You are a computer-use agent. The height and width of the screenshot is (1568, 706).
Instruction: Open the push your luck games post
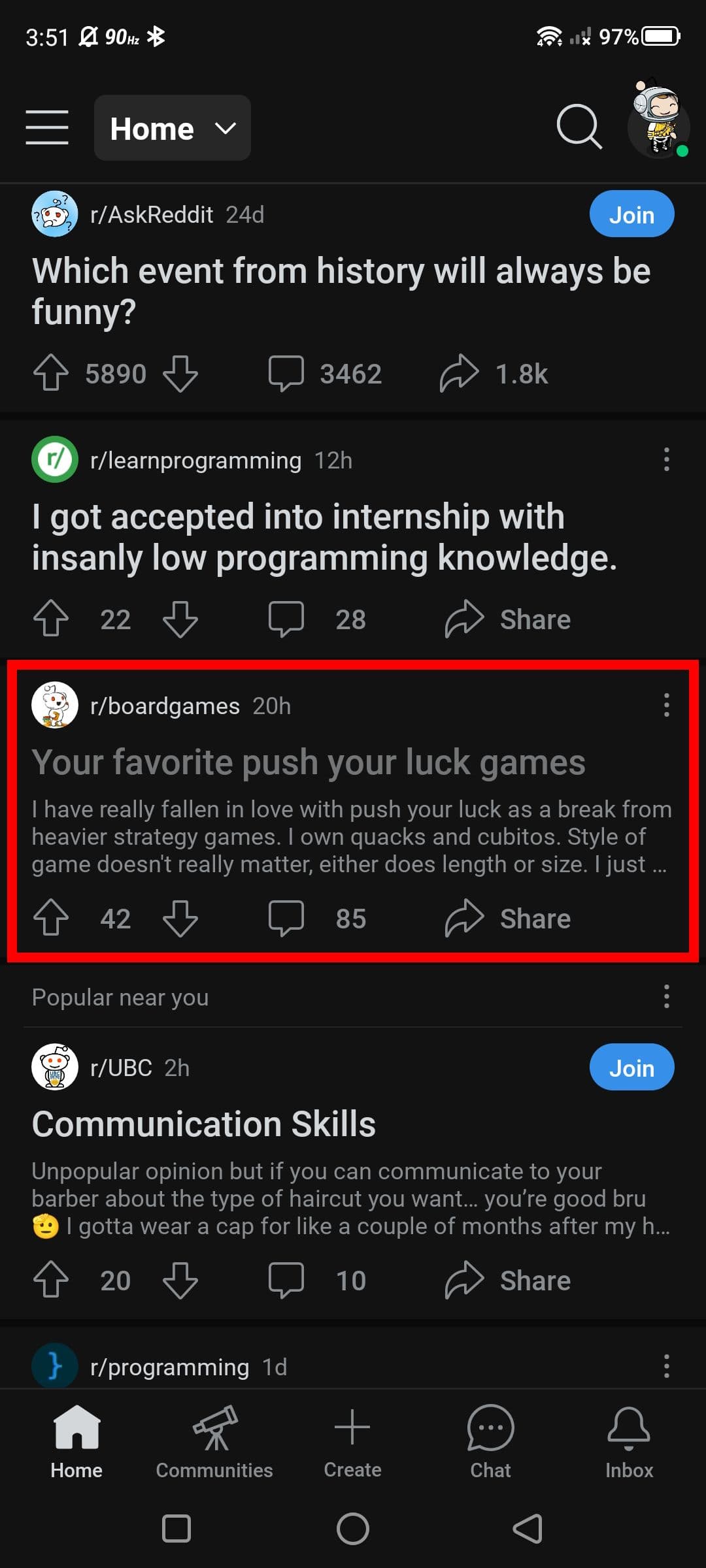[309, 762]
